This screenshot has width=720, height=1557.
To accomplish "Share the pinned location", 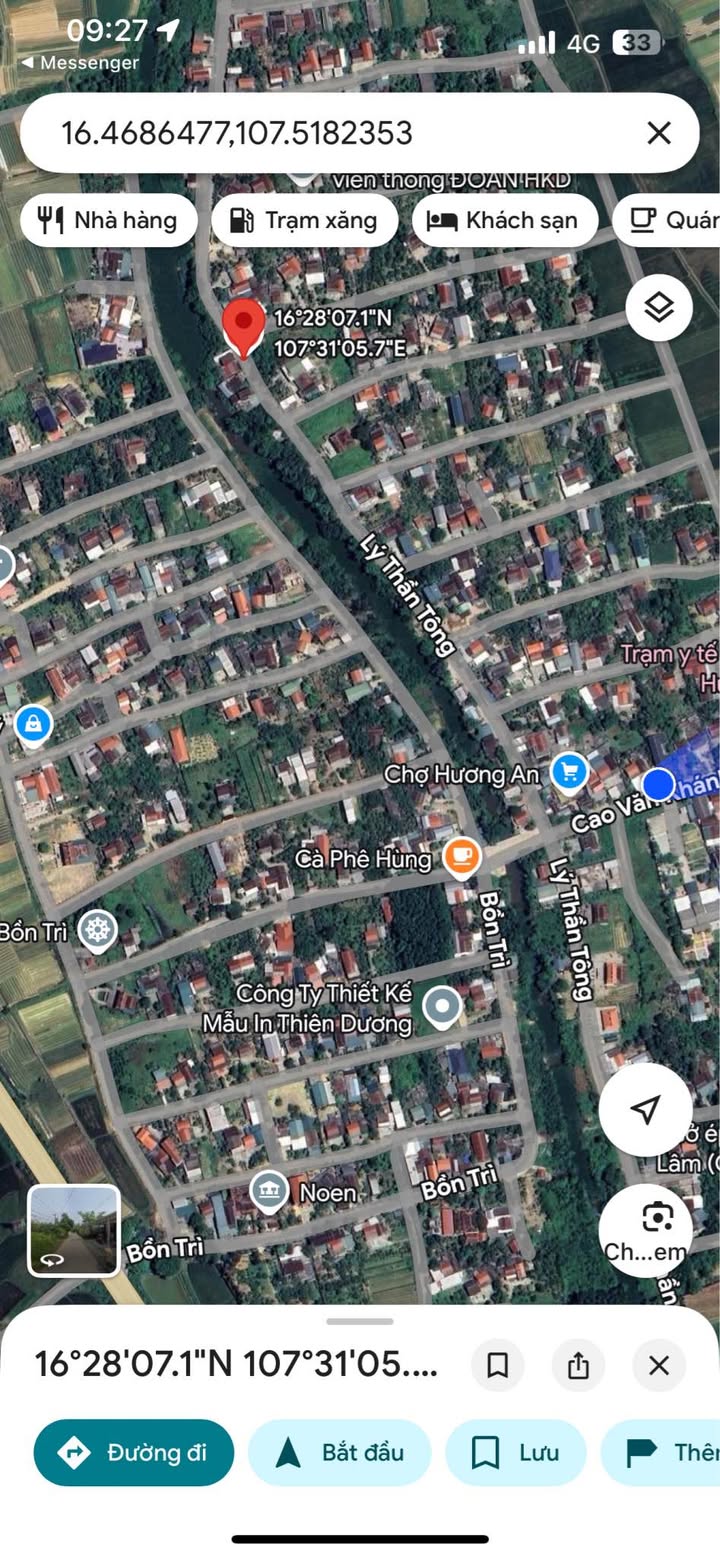I will 578,1365.
